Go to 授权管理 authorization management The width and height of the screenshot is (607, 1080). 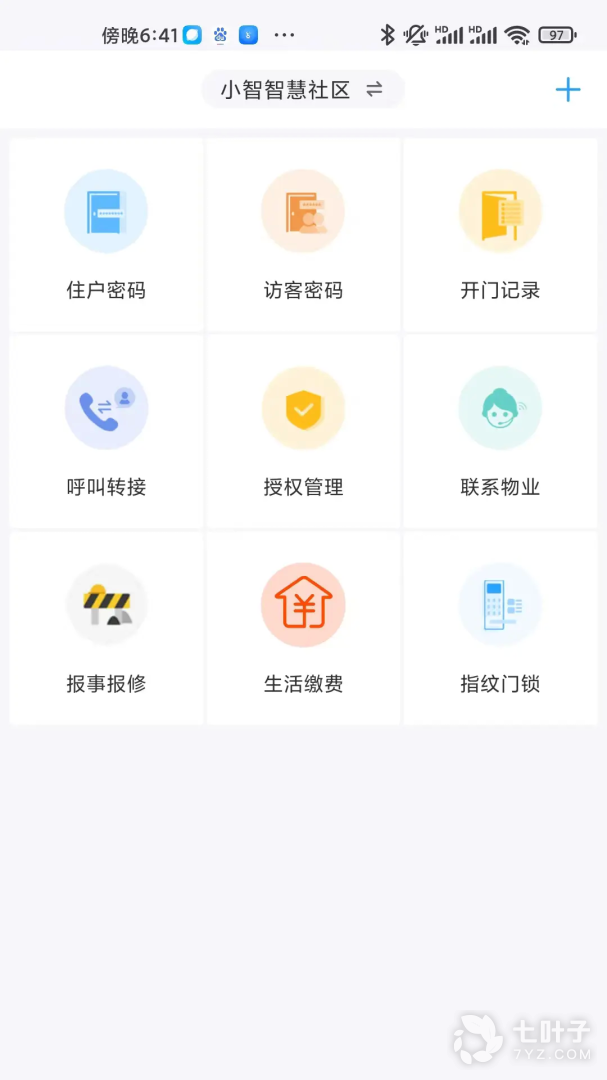(303, 432)
